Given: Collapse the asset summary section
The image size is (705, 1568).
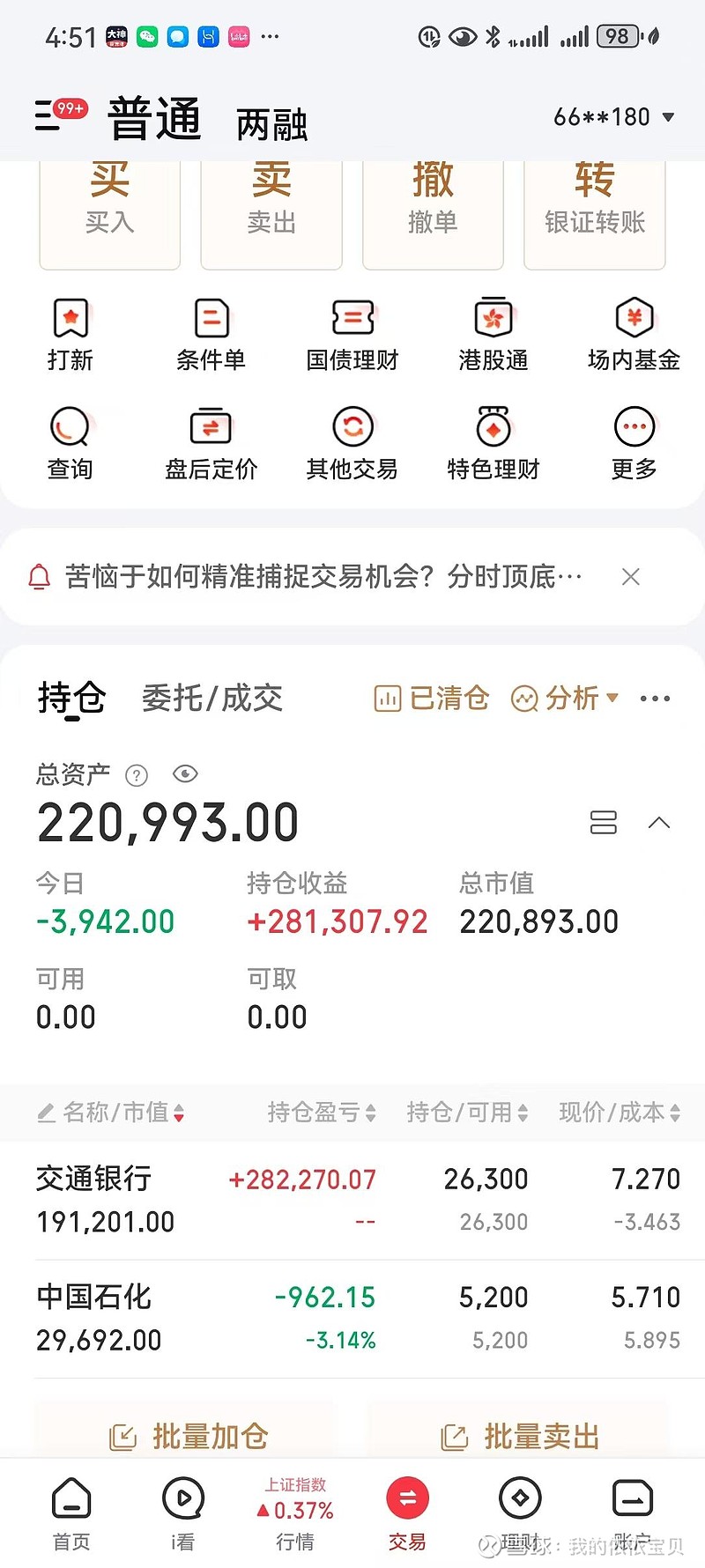Looking at the screenshot, I should 659,823.
